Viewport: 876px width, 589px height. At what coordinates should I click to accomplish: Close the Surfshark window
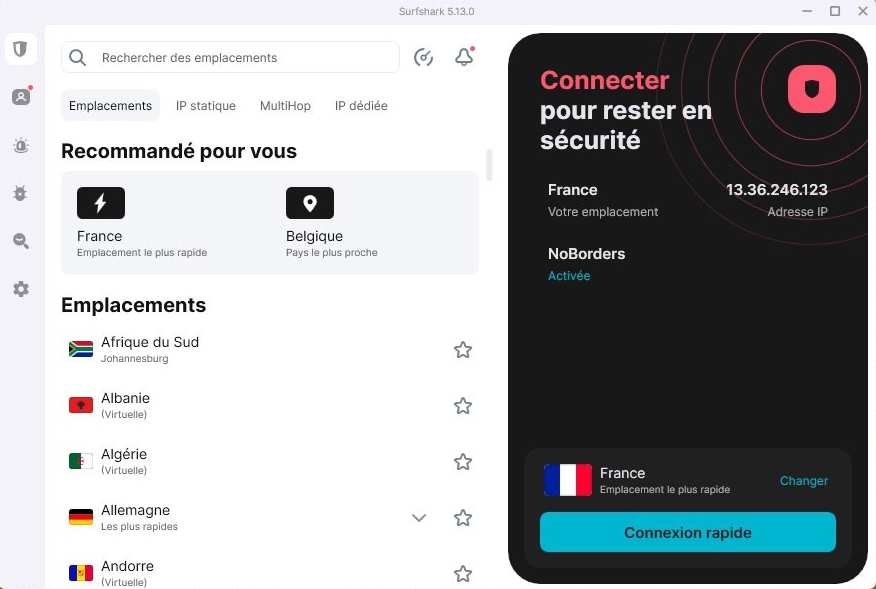pyautogui.click(x=862, y=11)
